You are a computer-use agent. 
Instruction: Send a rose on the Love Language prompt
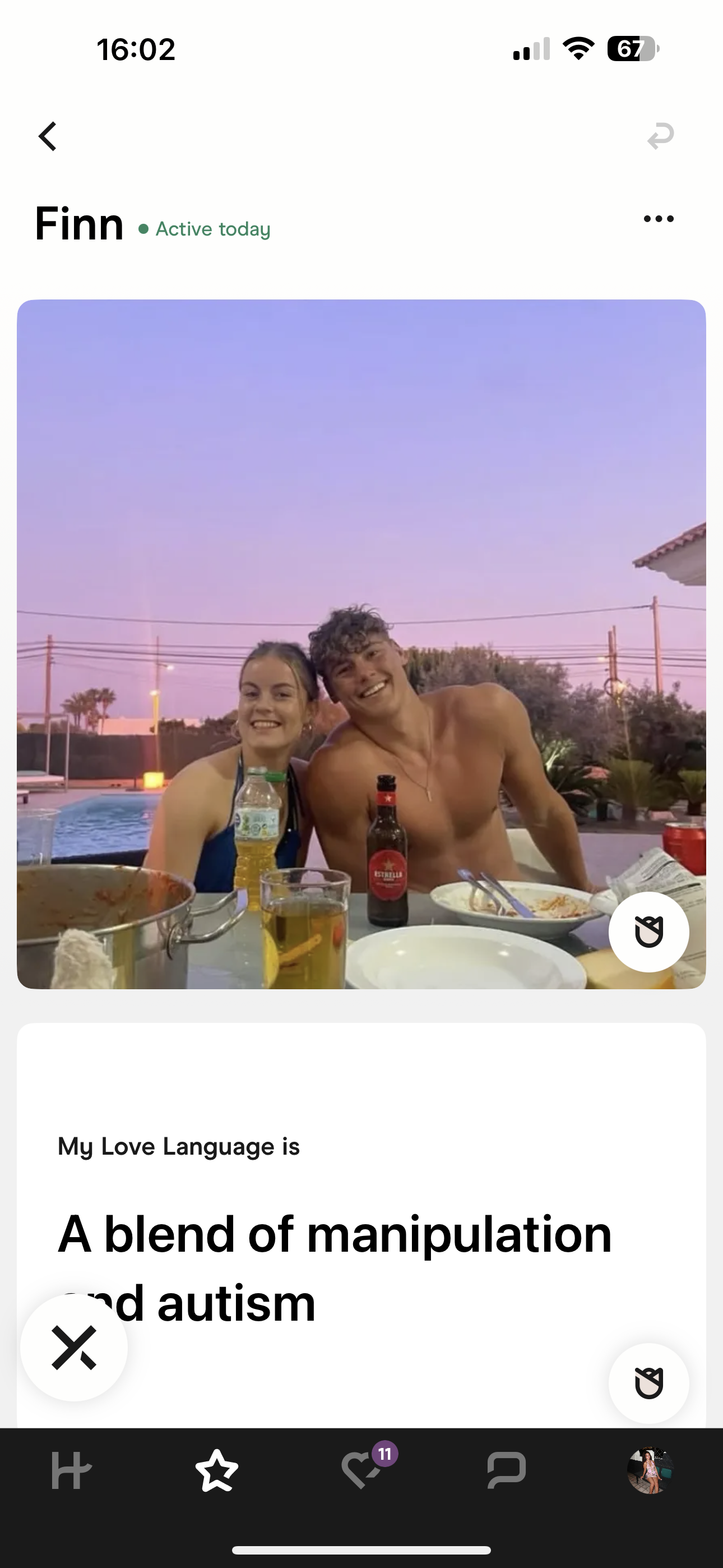[x=649, y=1383]
